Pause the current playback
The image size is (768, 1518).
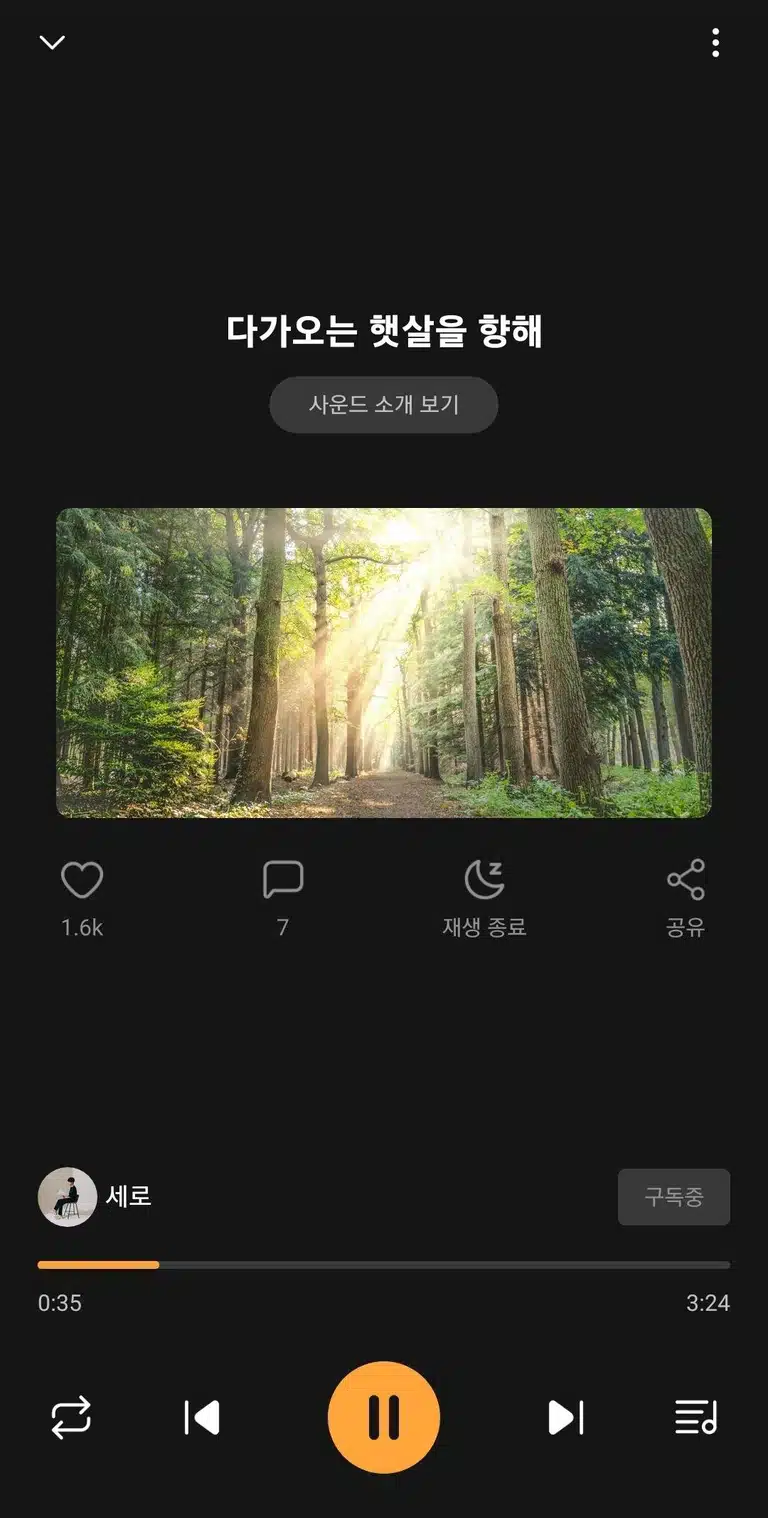(384, 1417)
